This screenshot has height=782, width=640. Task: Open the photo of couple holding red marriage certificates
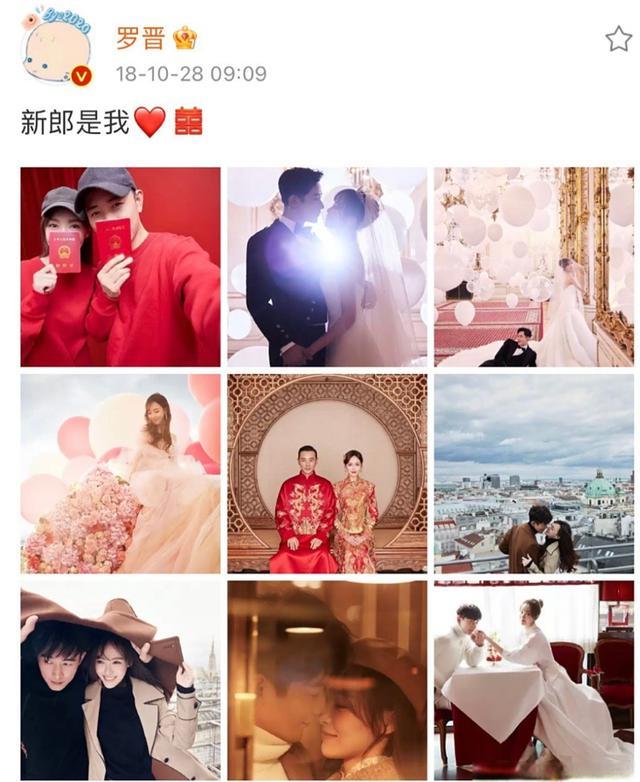(x=120, y=266)
